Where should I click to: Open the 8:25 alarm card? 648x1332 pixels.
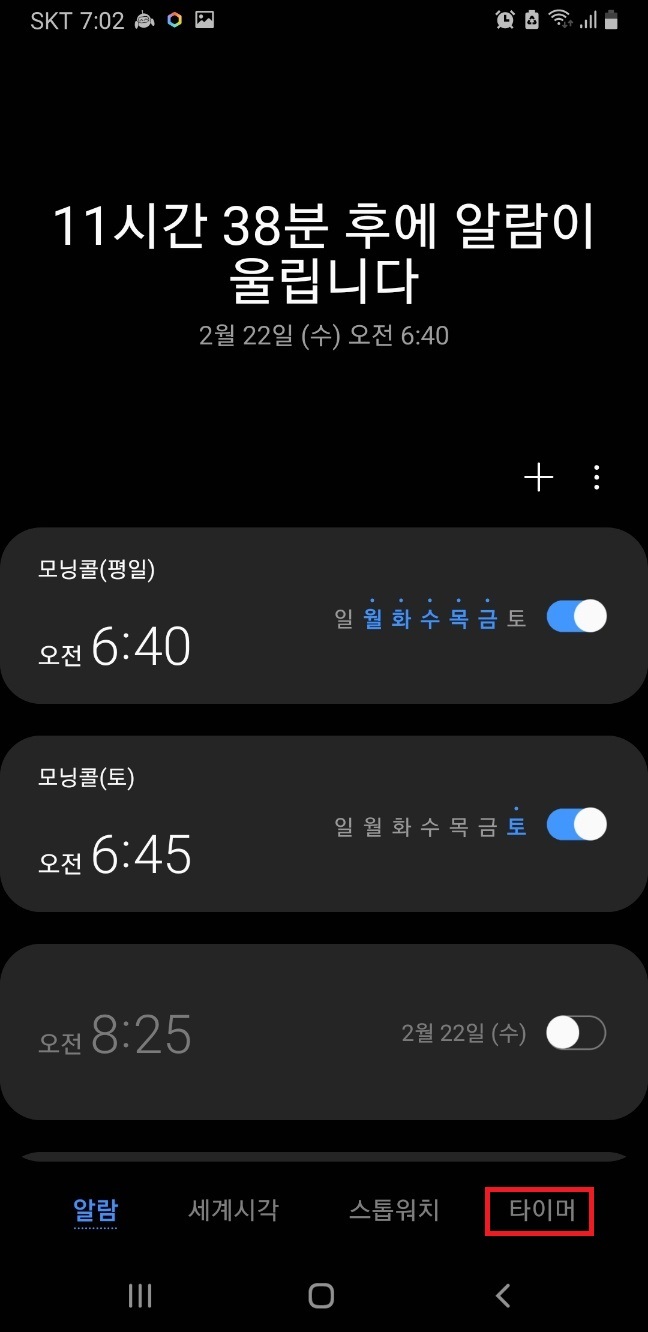coord(324,1032)
